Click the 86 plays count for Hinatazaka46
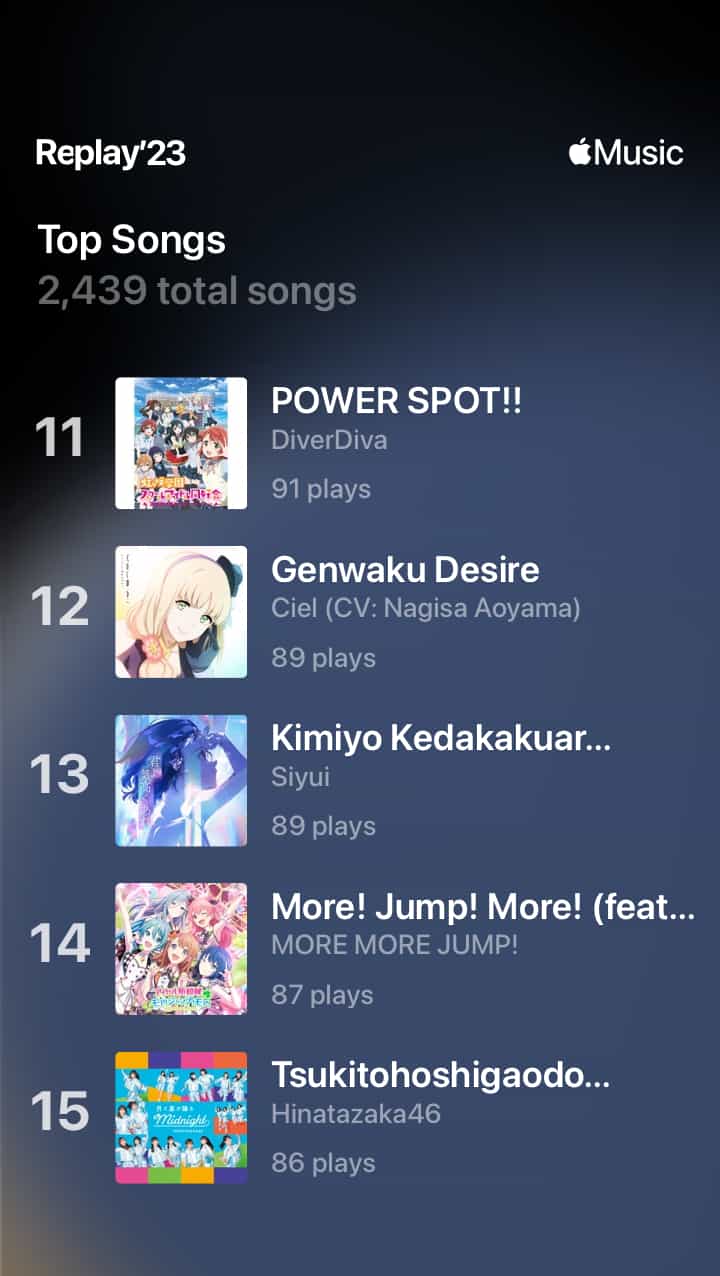Image resolution: width=720 pixels, height=1276 pixels. pyautogui.click(x=322, y=1163)
